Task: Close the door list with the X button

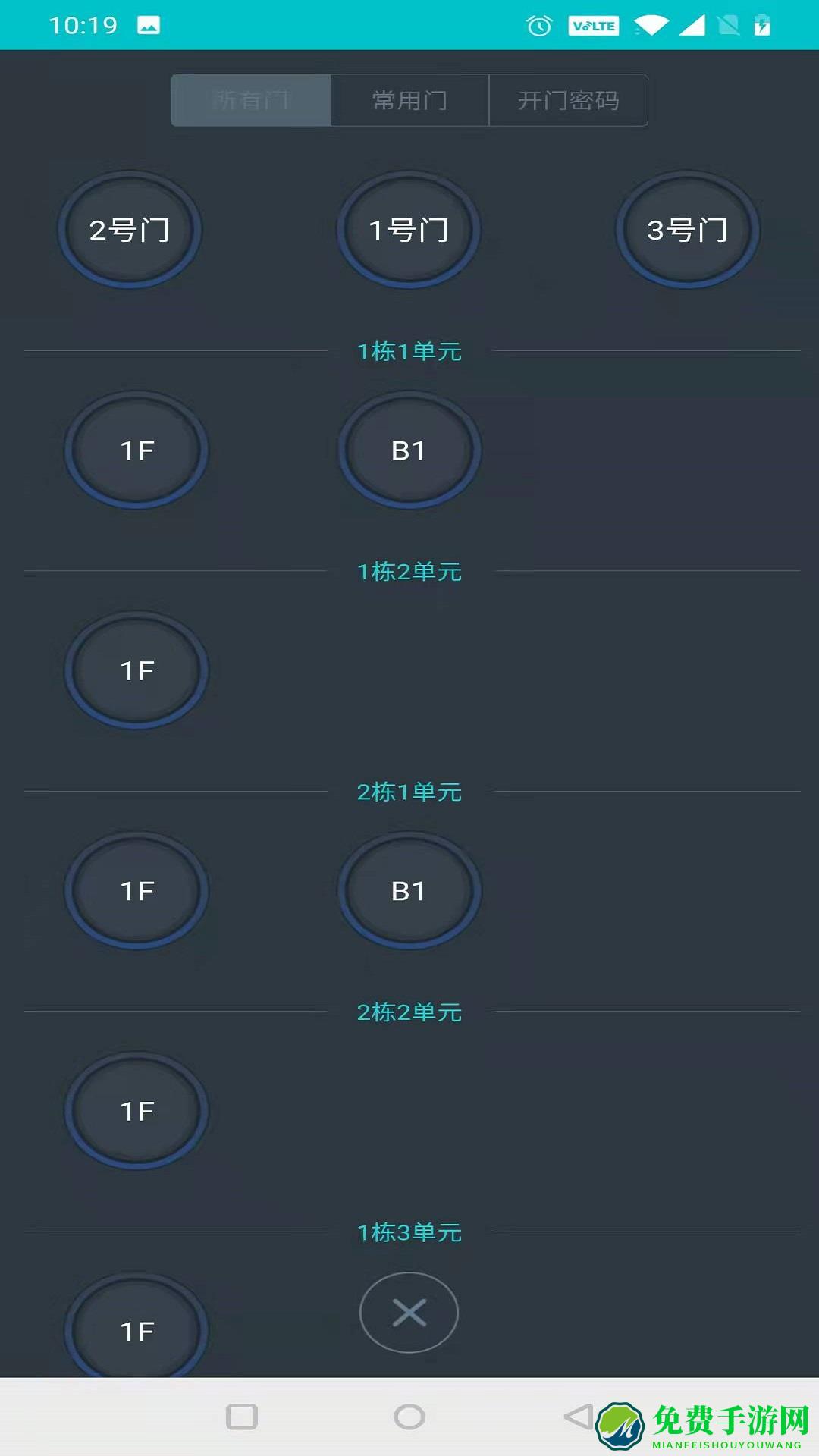Action: 409,1313
